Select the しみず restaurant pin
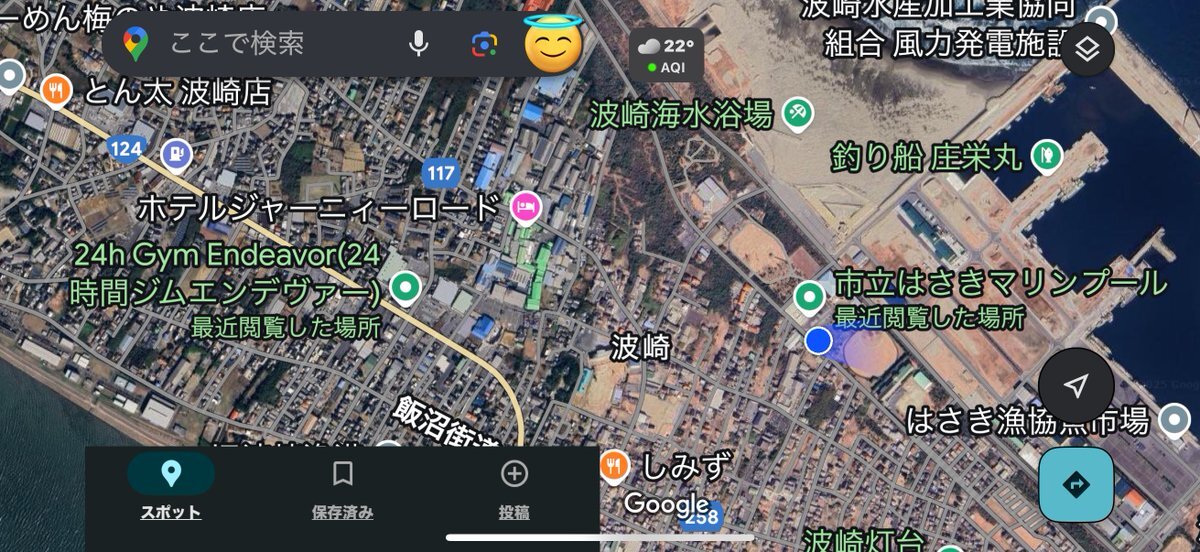The height and width of the screenshot is (552, 1200). point(614,465)
